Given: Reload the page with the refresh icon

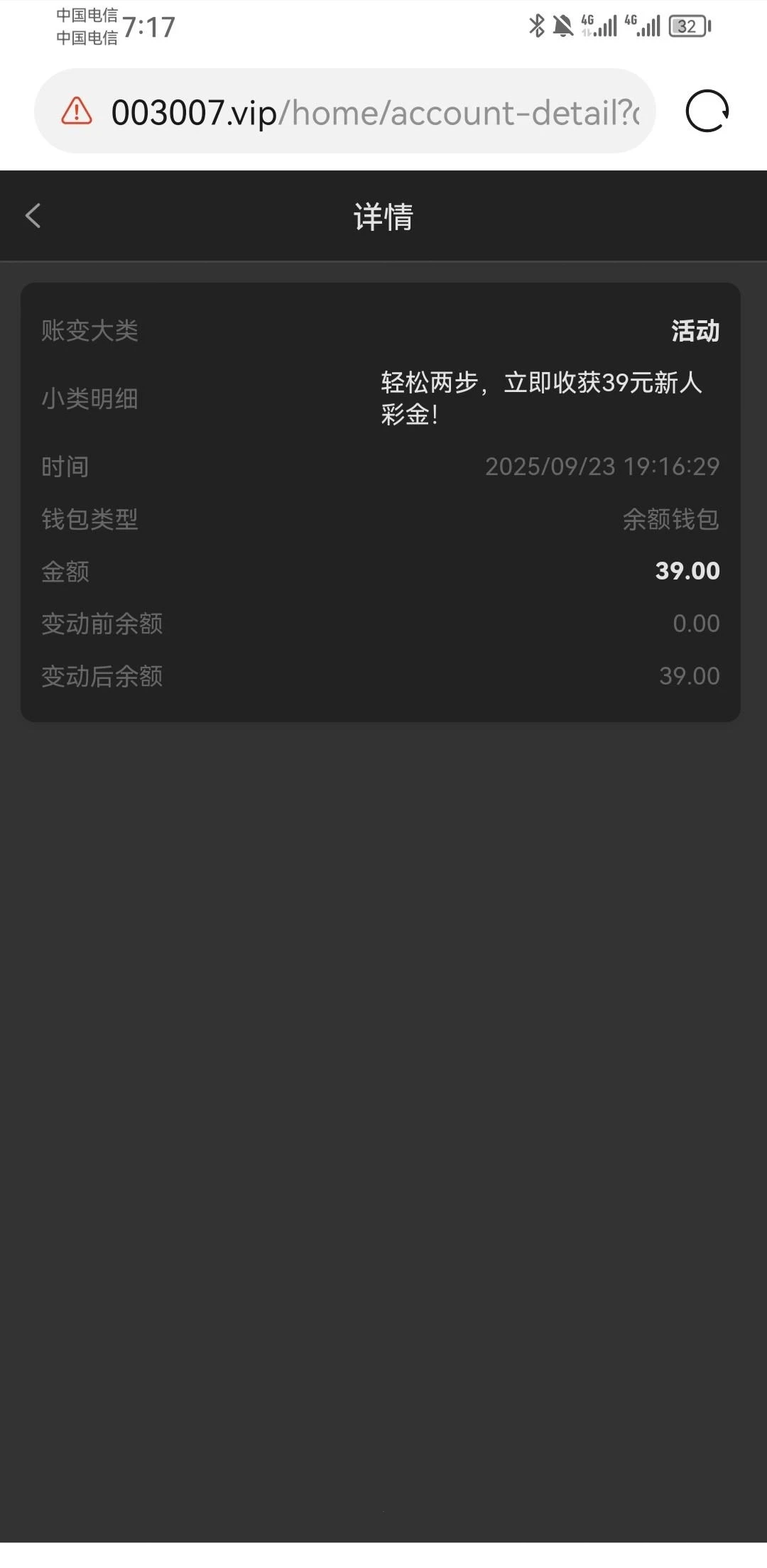Looking at the screenshot, I should pos(707,111).
